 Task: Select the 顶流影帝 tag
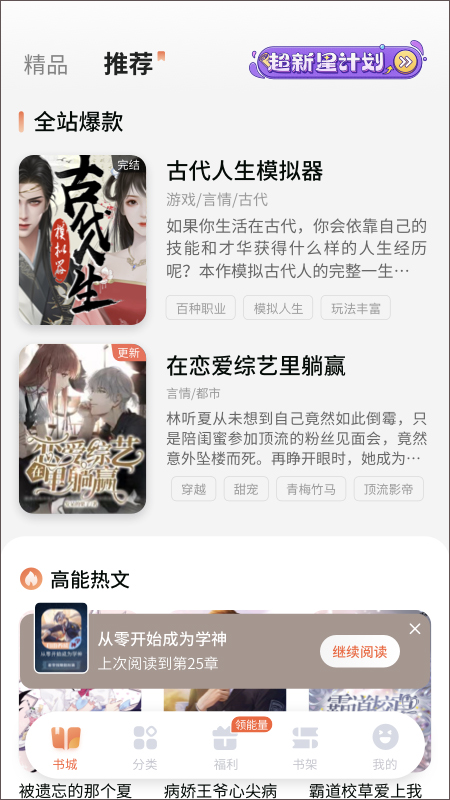click(389, 489)
